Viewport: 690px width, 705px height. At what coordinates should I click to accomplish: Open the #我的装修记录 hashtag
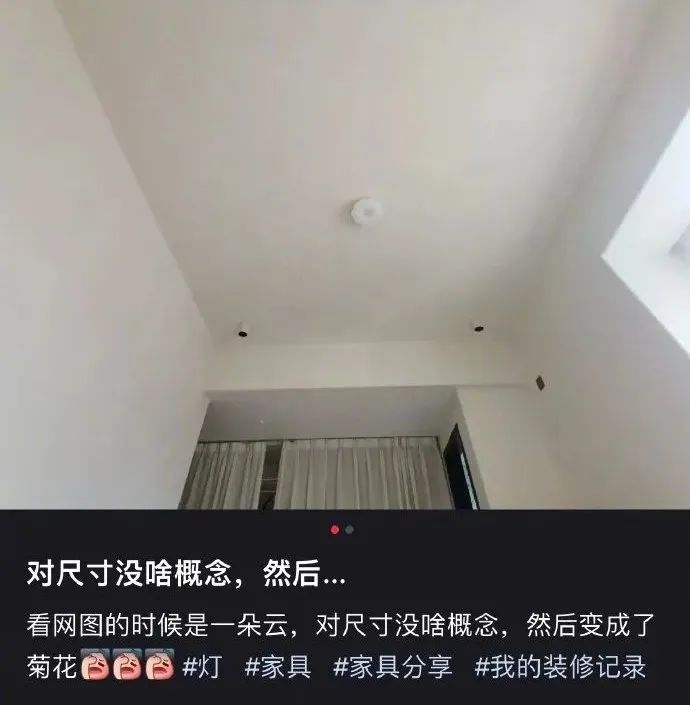(x=560, y=666)
